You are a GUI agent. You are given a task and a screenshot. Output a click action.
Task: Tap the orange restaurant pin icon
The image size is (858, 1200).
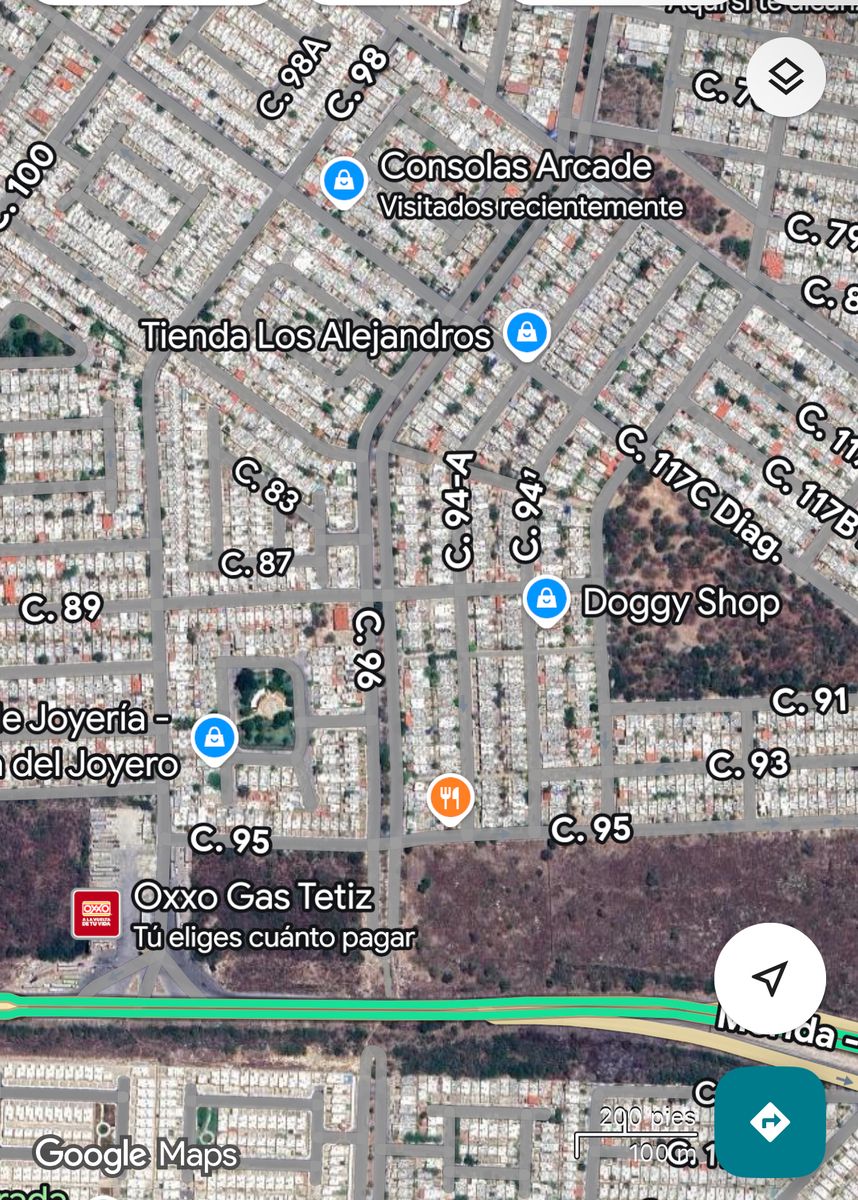pyautogui.click(x=450, y=797)
